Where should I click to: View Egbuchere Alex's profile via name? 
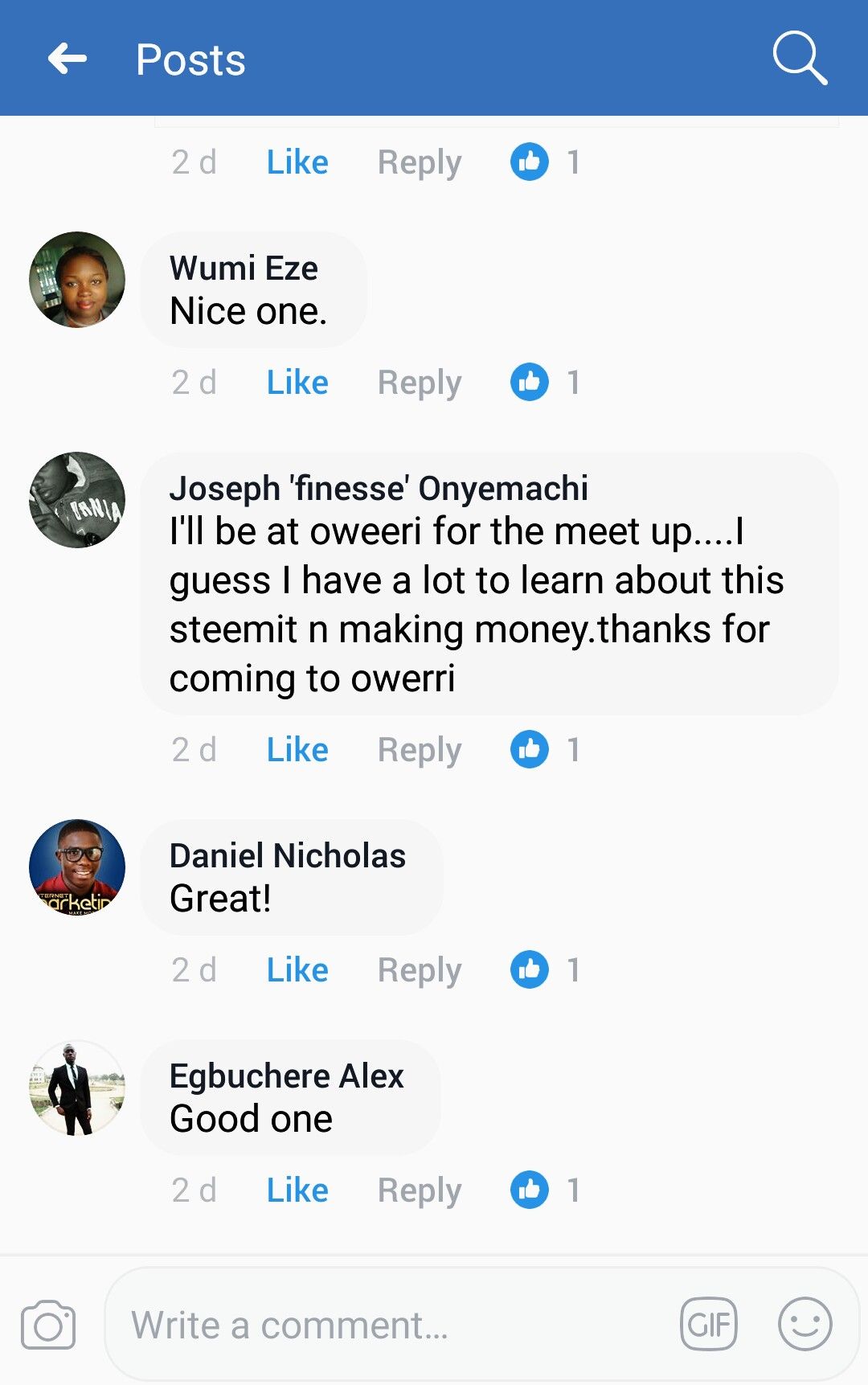[x=286, y=1076]
